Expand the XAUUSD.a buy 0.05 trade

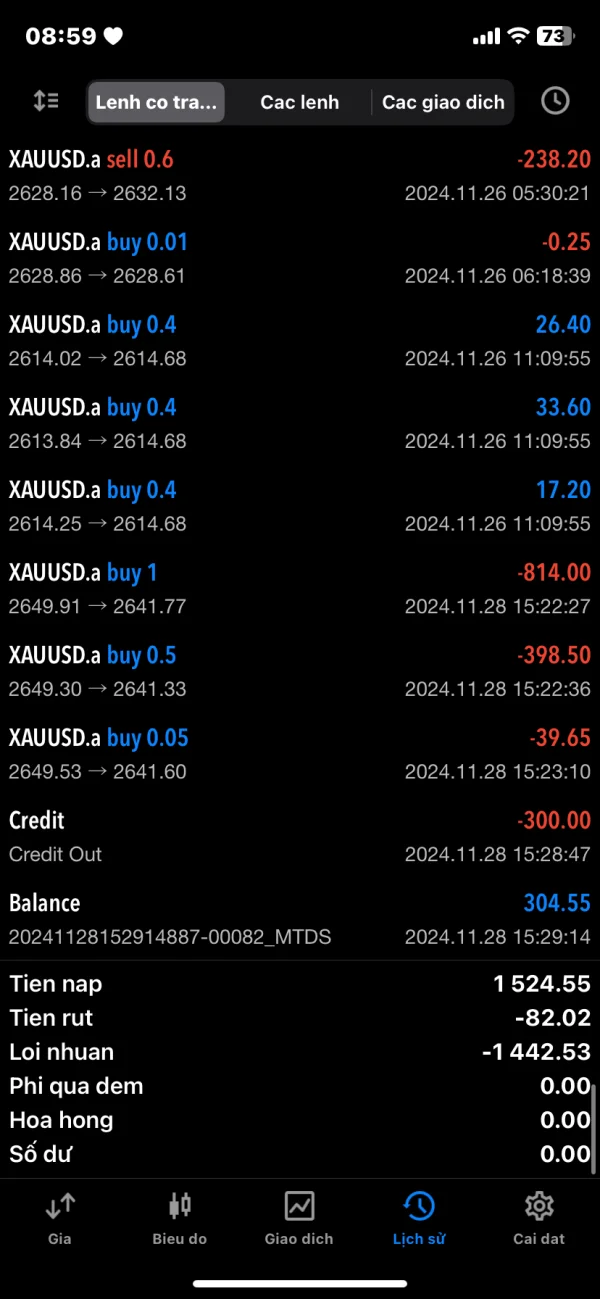(x=299, y=754)
